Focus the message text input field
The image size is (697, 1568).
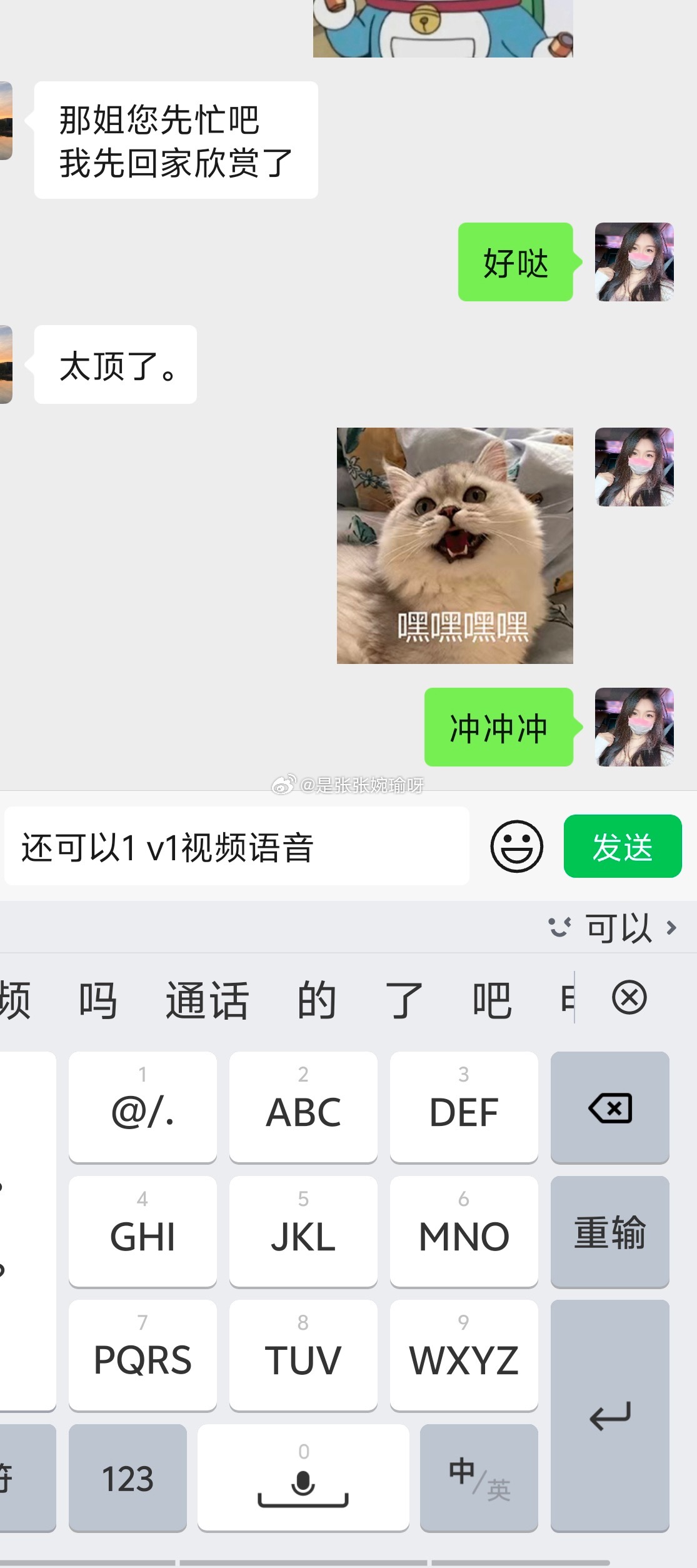tap(236, 846)
